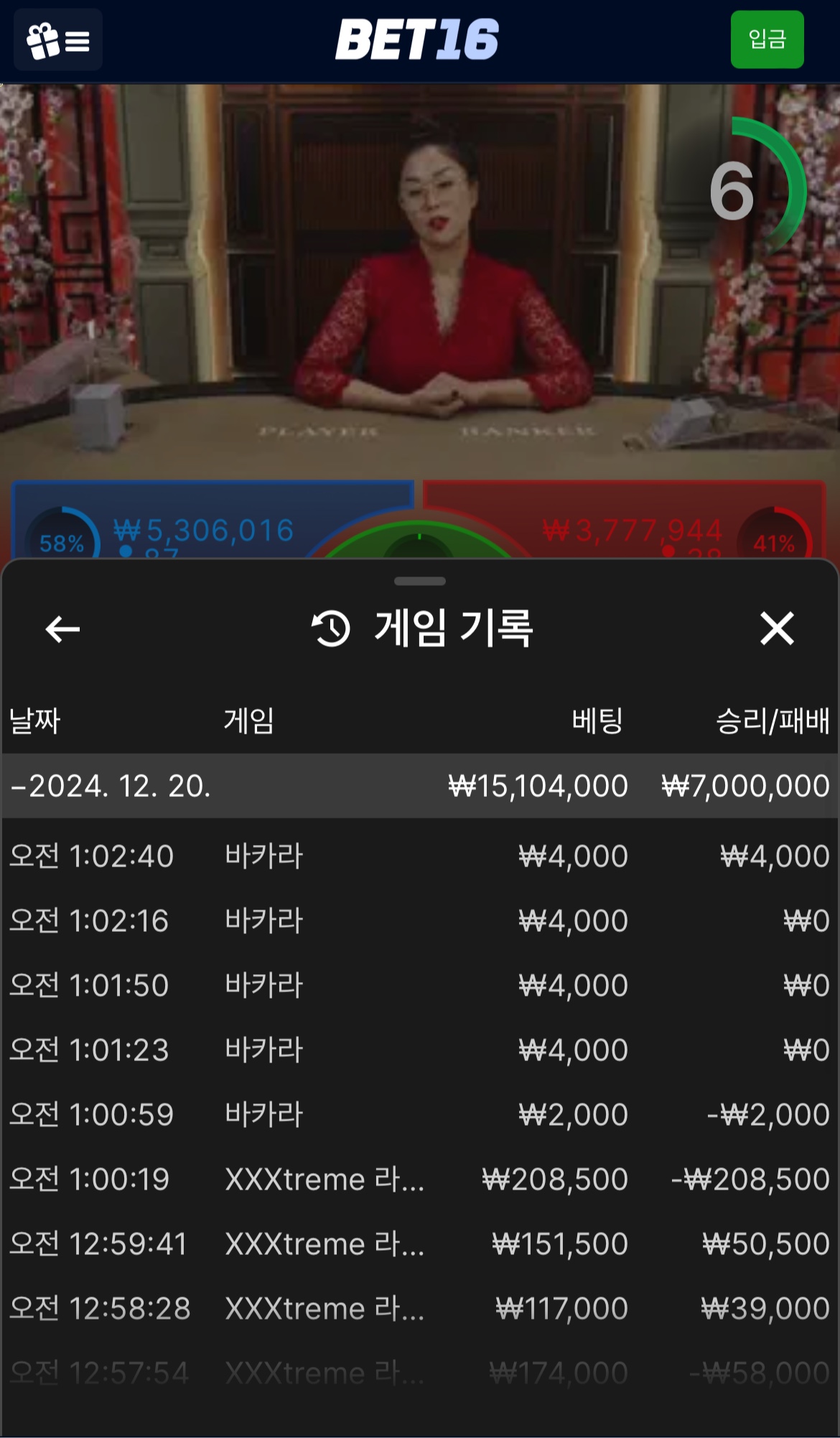Open the 오전 1:02:40 바카라 record
The width and height of the screenshot is (840, 1438).
click(x=420, y=856)
